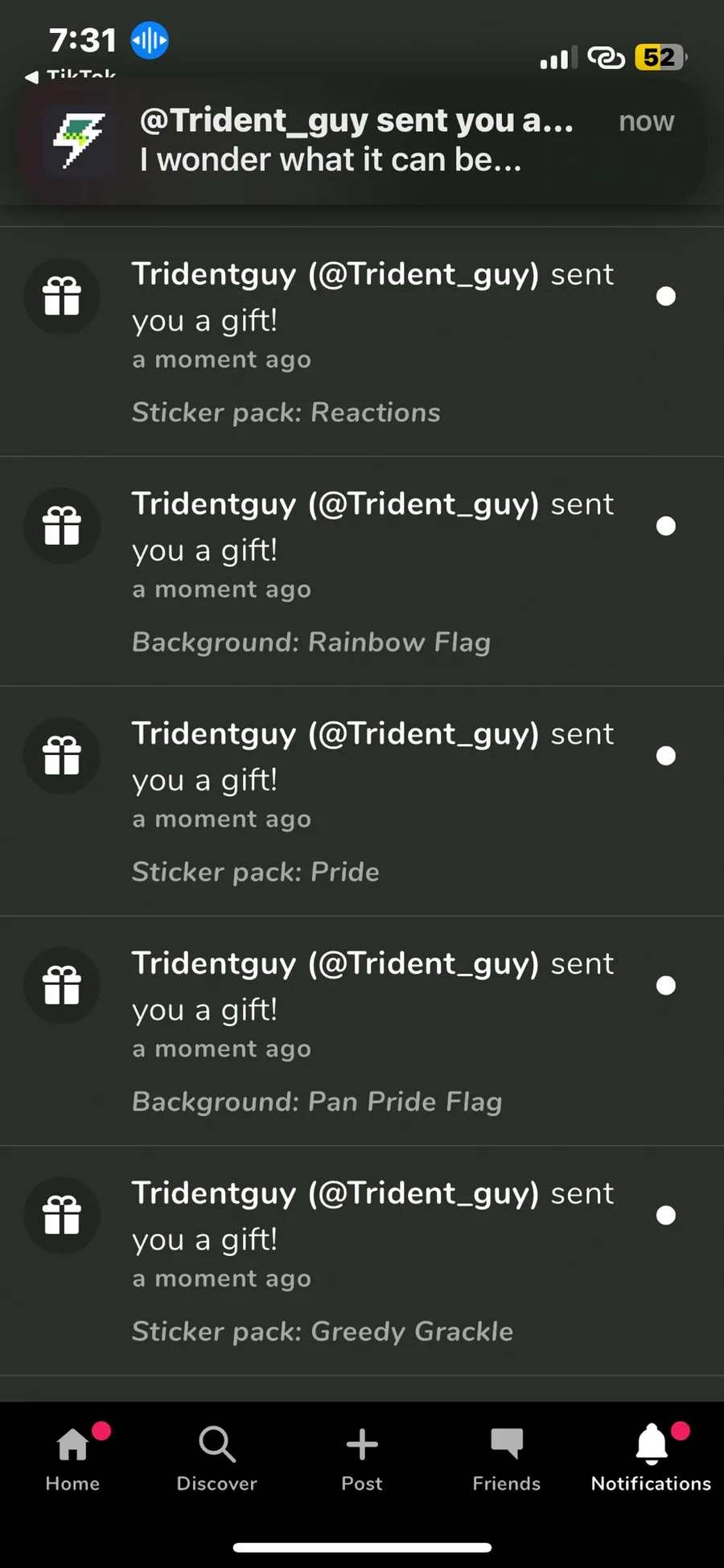This screenshot has height=1568, width=724.
Task: View the Sticker pack: Greedy Grackle gift
Action: [x=362, y=1261]
